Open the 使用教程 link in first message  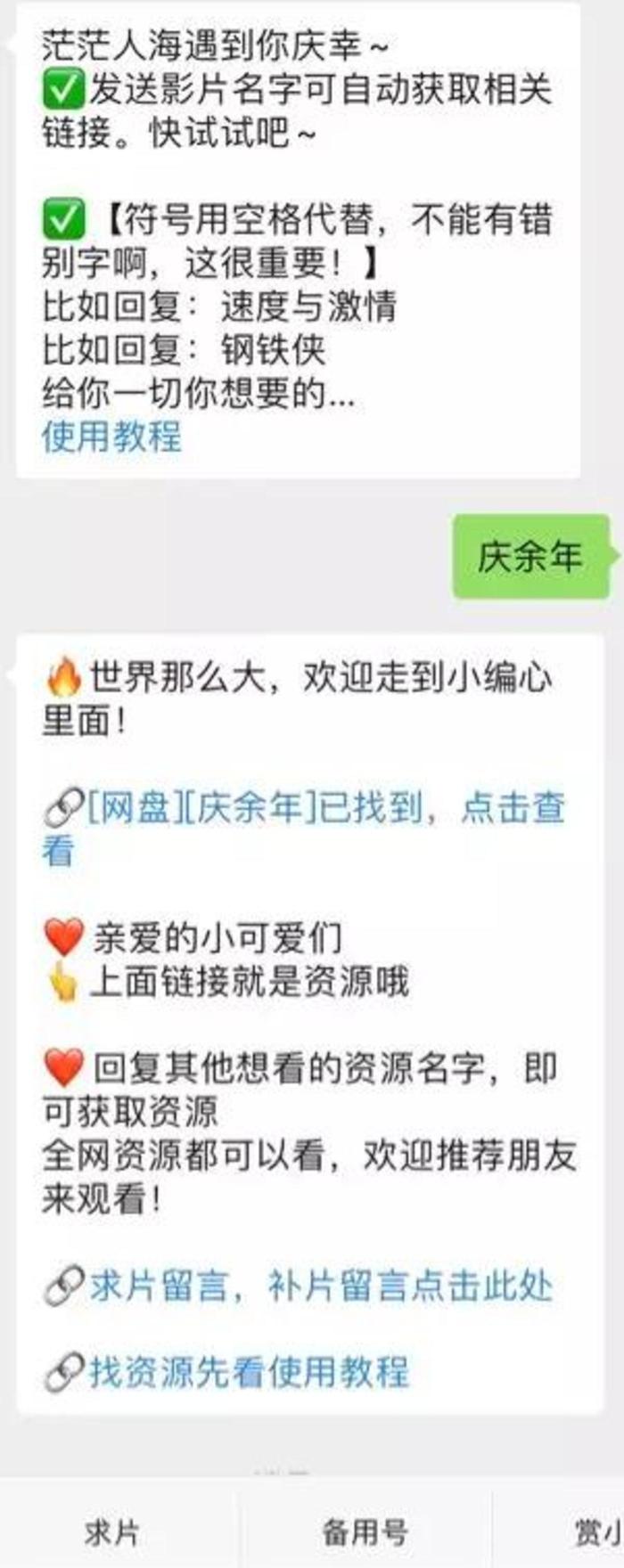coord(111,437)
